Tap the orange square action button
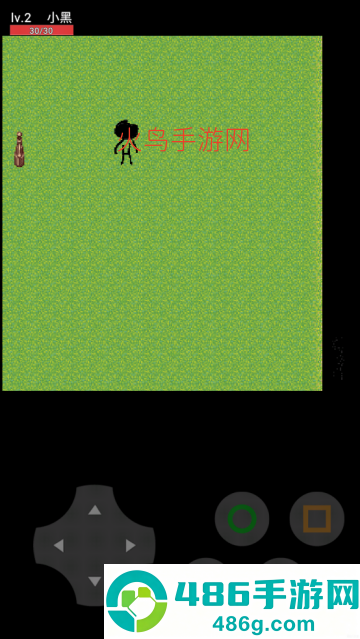This screenshot has height=639, width=360. 317,519
